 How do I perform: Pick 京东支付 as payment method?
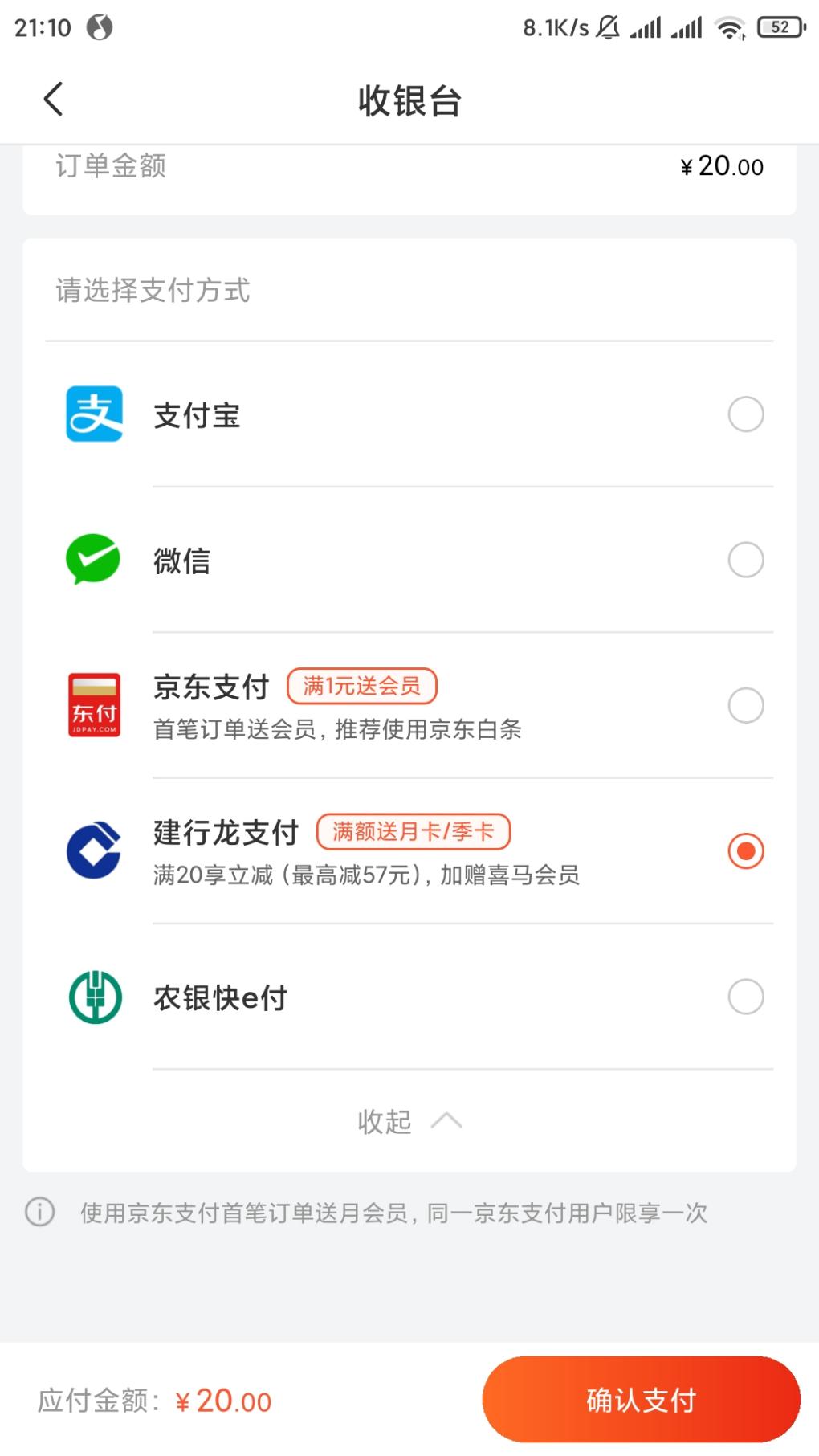tap(745, 705)
